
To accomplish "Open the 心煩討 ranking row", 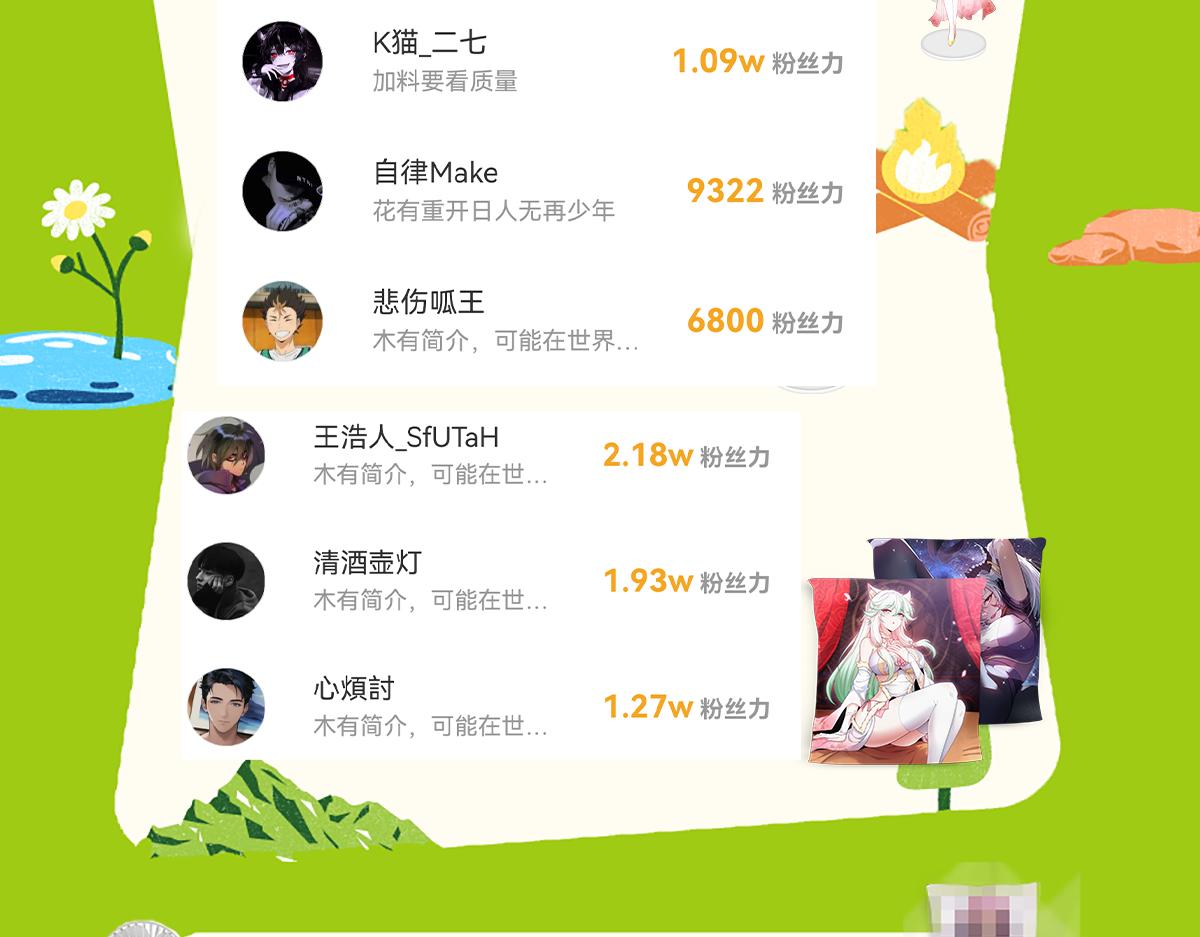I will [x=490, y=707].
